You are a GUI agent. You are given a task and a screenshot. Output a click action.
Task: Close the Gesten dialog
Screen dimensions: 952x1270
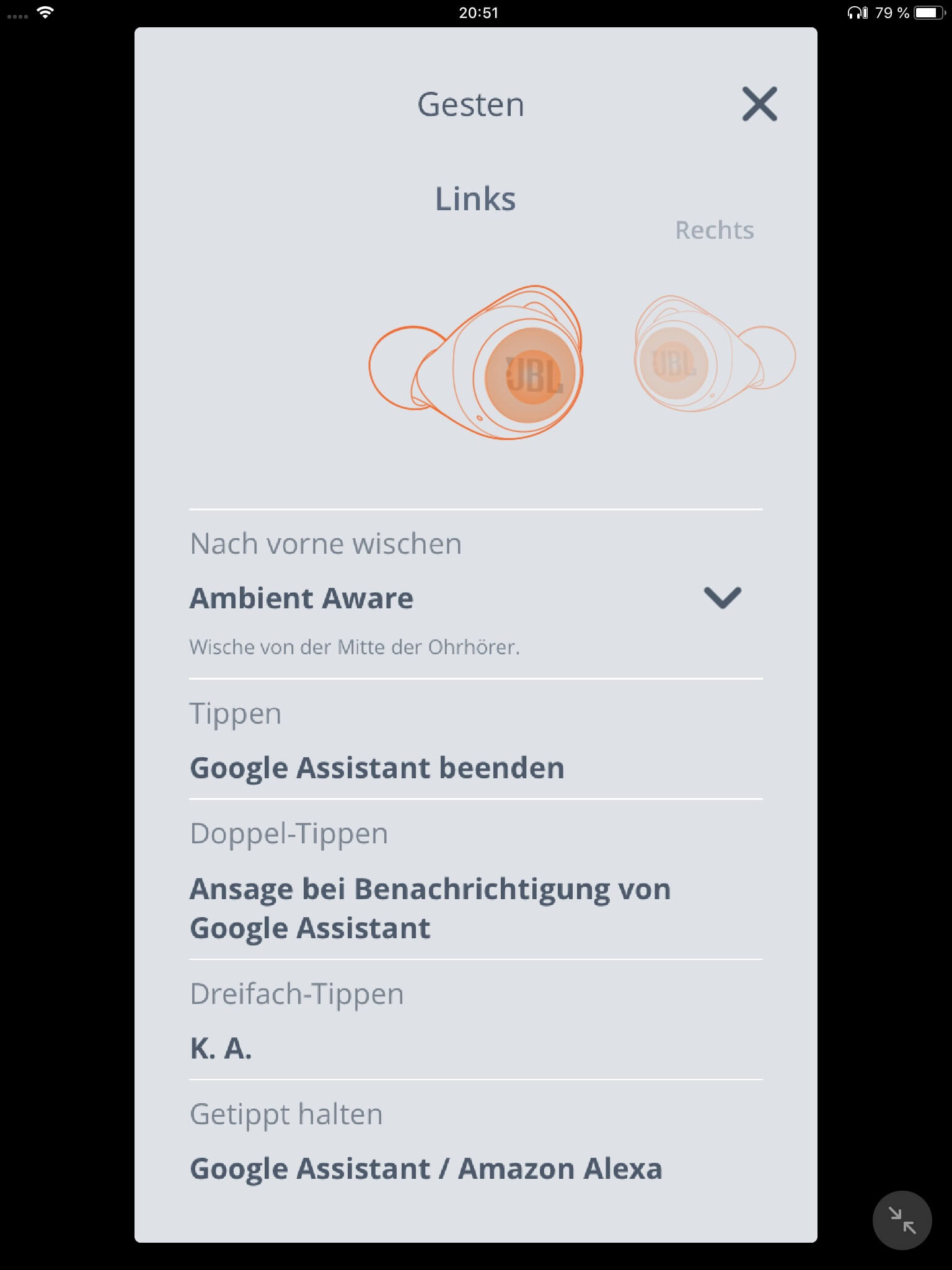click(x=759, y=104)
